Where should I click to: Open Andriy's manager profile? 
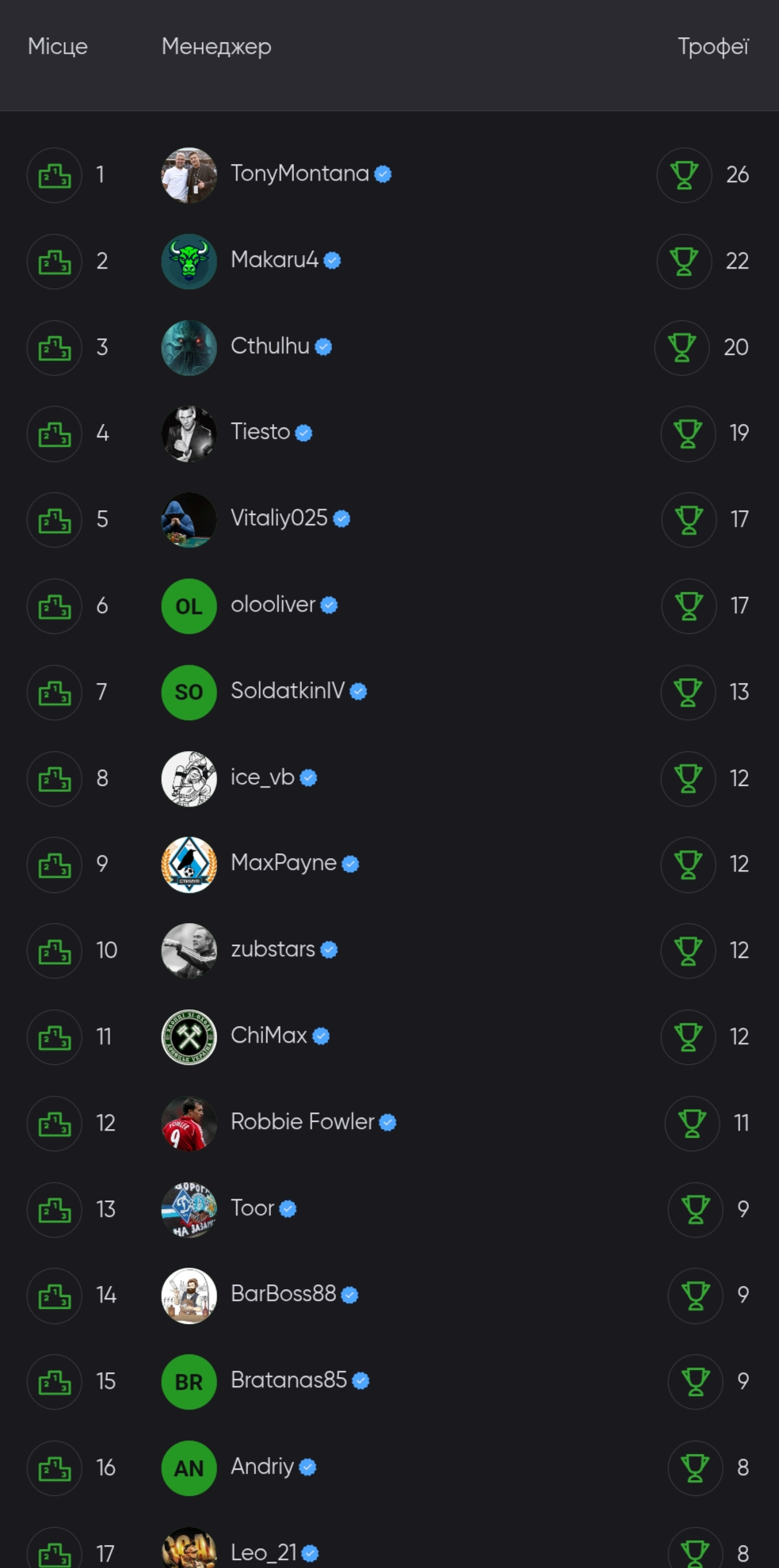click(262, 1467)
